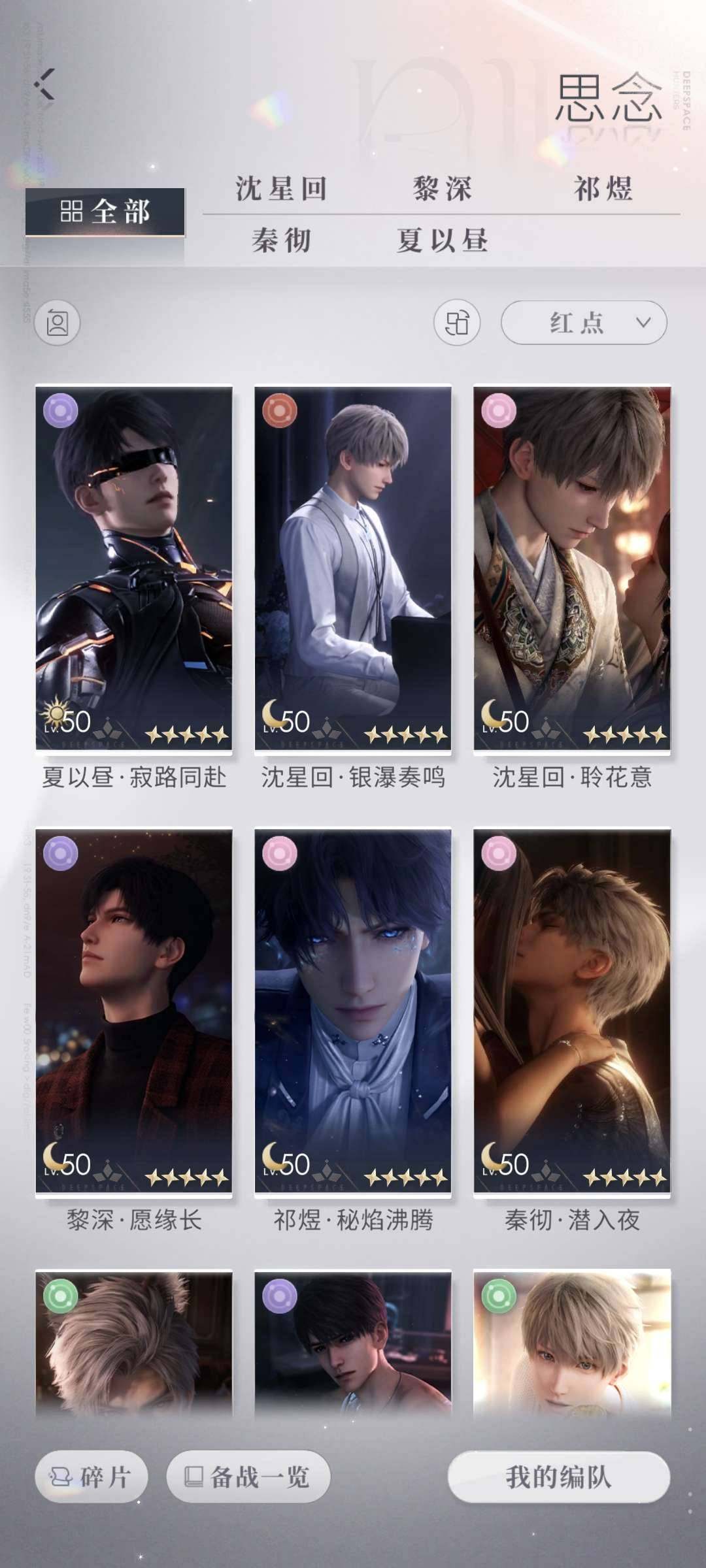The image size is (706, 1568).
Task: Tap the portrait view icon on the left
Action: click(58, 323)
